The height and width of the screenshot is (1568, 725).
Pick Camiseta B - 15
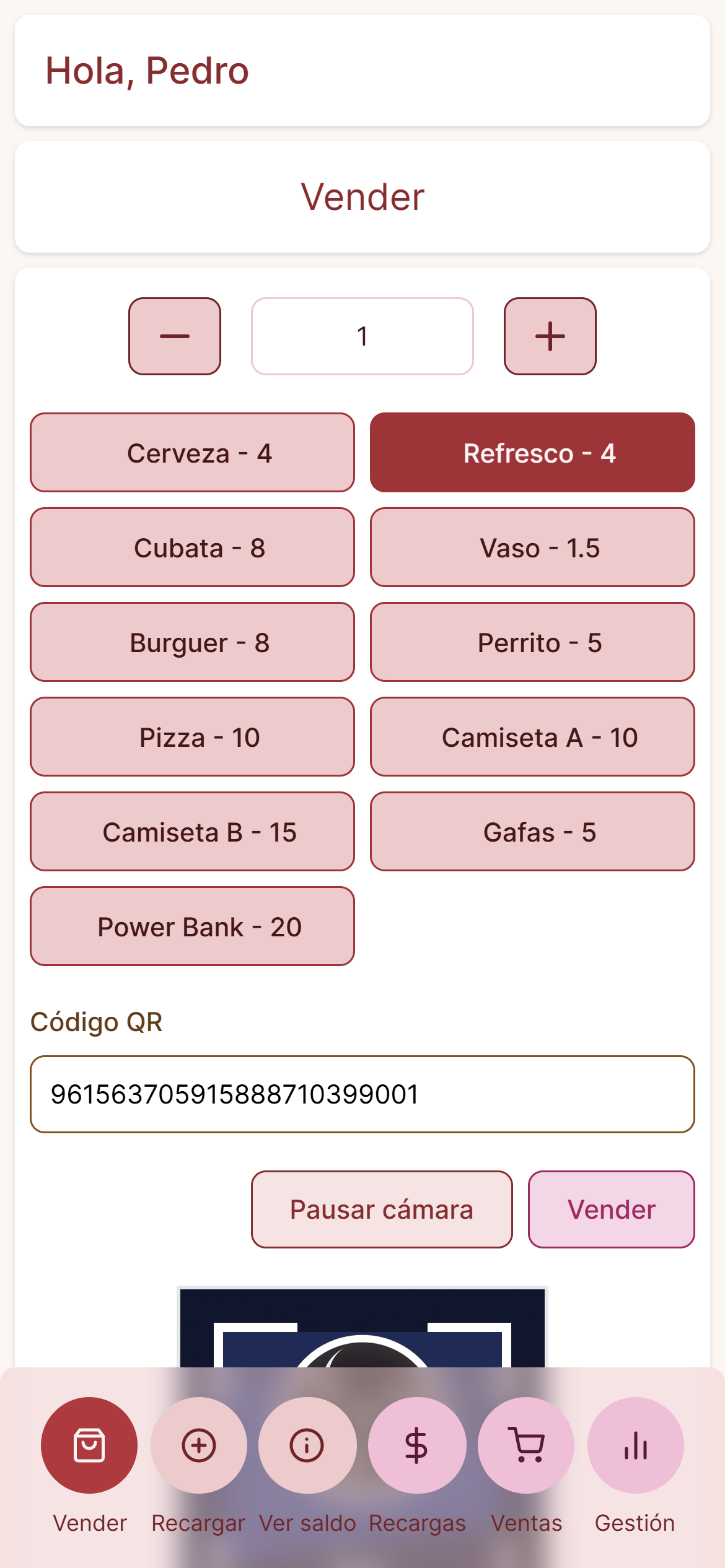[x=193, y=832]
